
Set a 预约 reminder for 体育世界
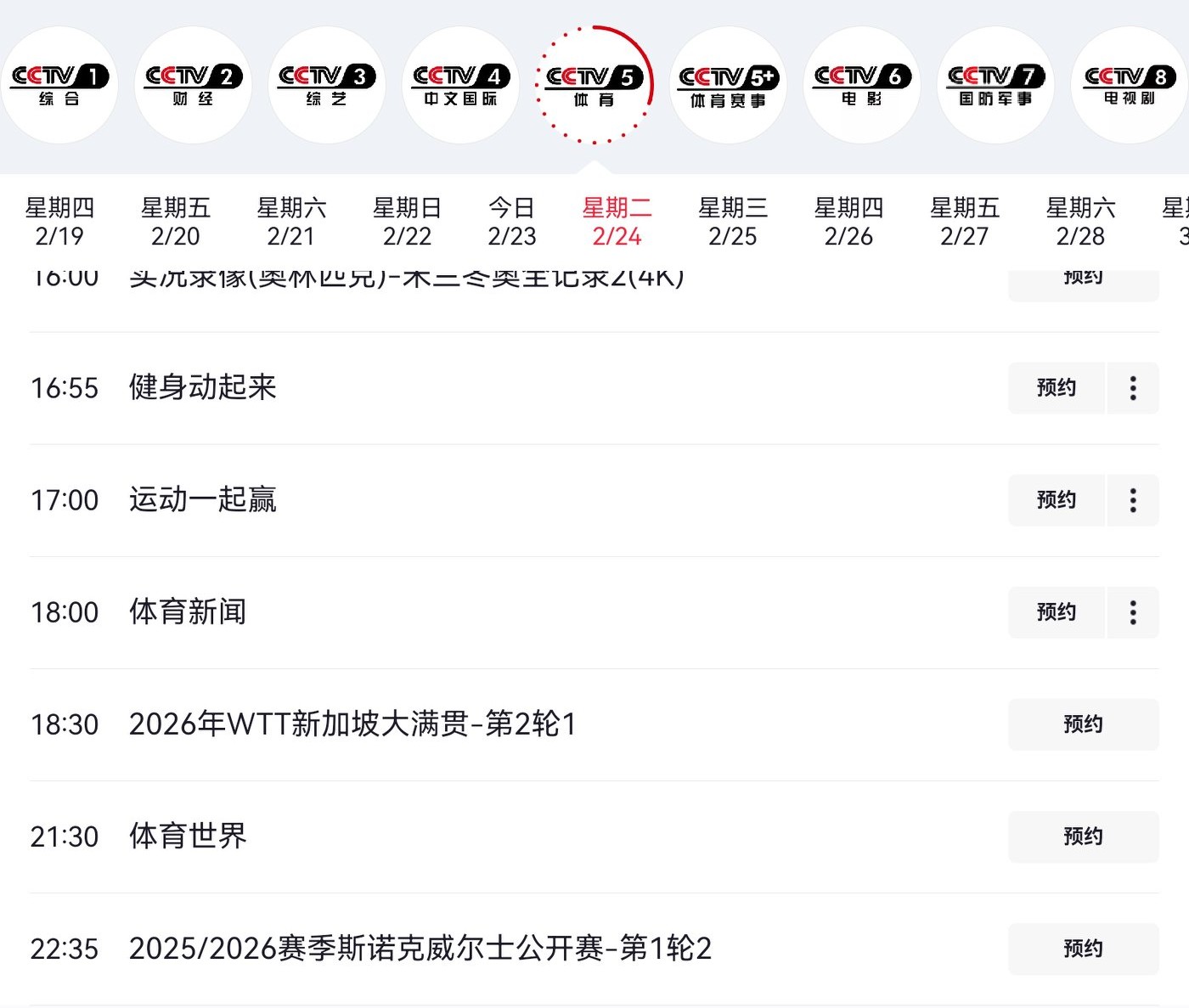1083,836
